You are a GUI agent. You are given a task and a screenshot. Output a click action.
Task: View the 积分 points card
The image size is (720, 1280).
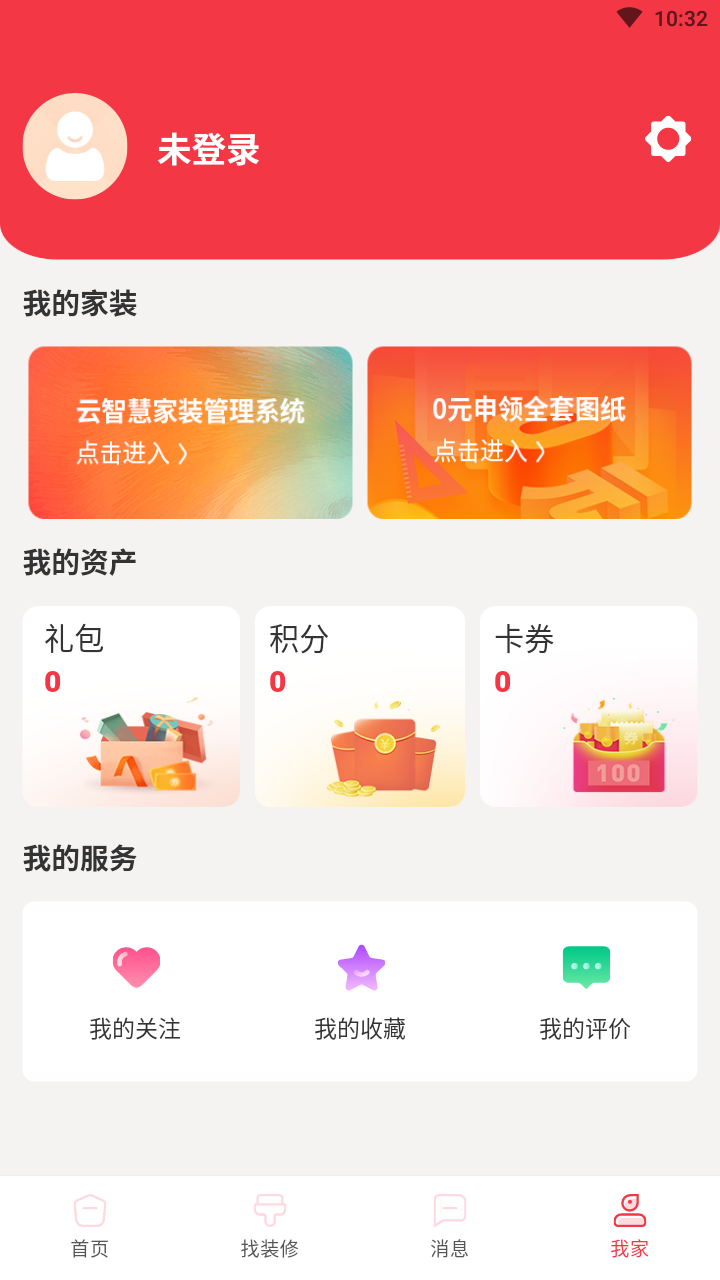(360, 706)
